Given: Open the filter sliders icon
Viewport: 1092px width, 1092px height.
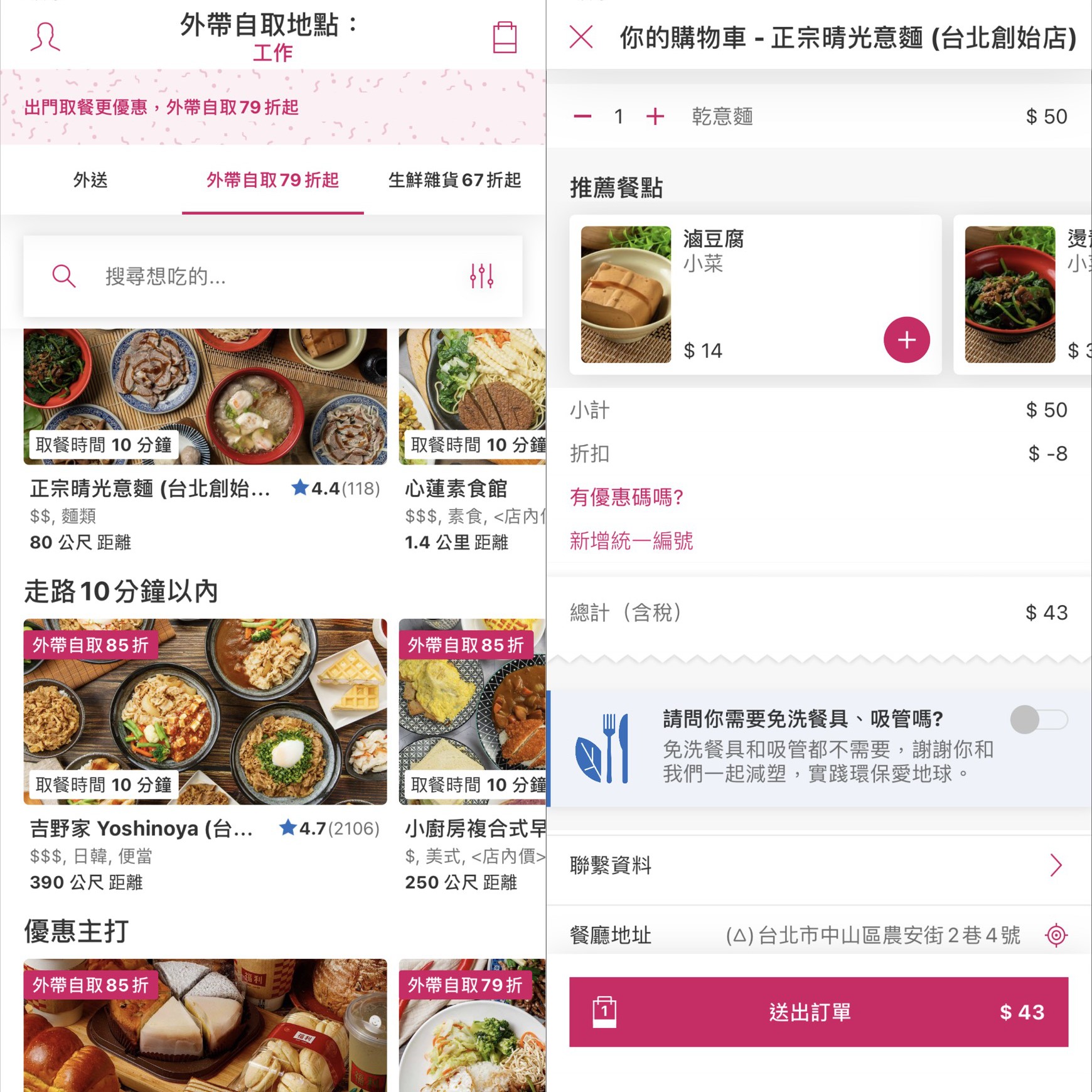Looking at the screenshot, I should click(x=481, y=276).
